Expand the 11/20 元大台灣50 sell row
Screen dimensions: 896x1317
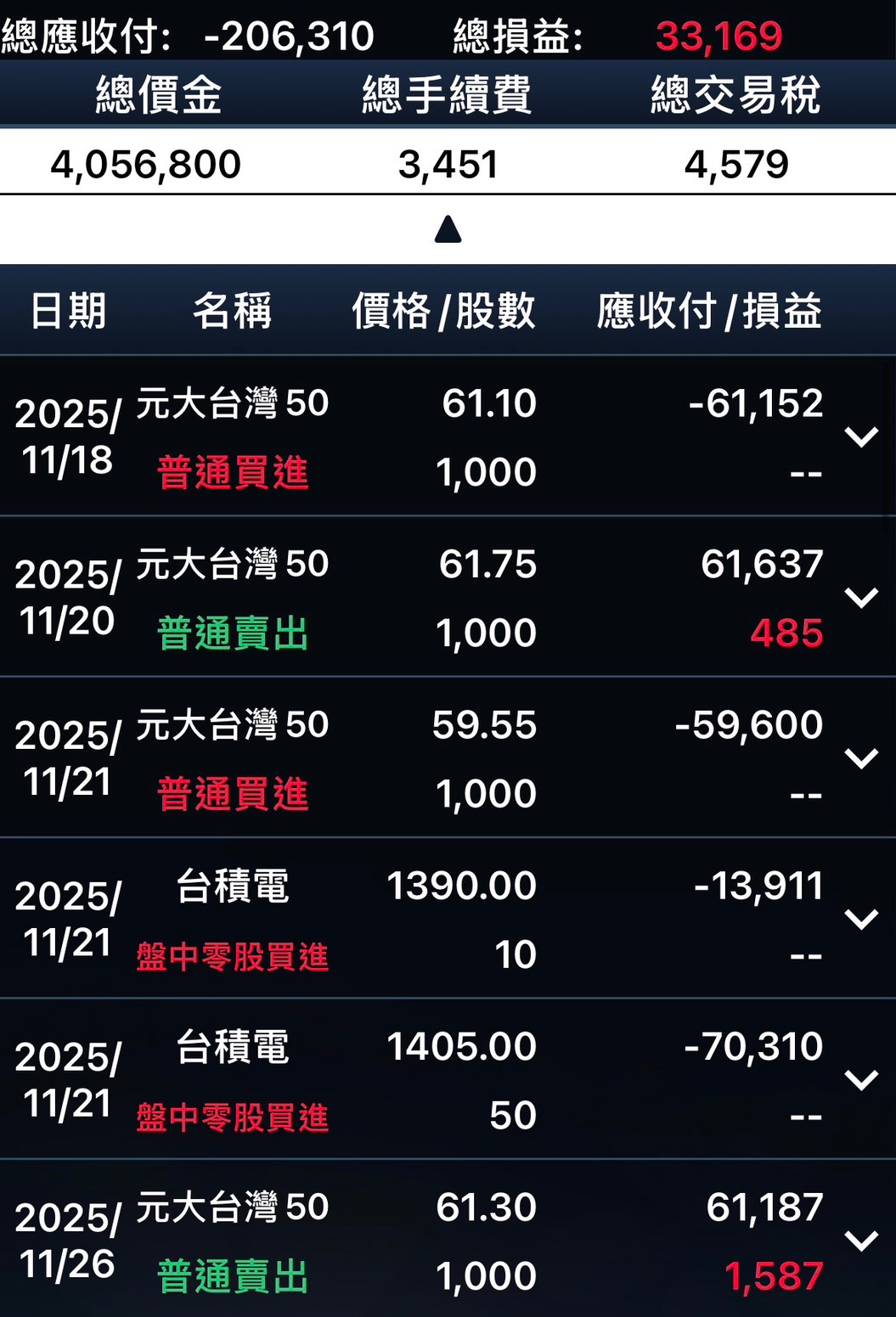(861, 597)
